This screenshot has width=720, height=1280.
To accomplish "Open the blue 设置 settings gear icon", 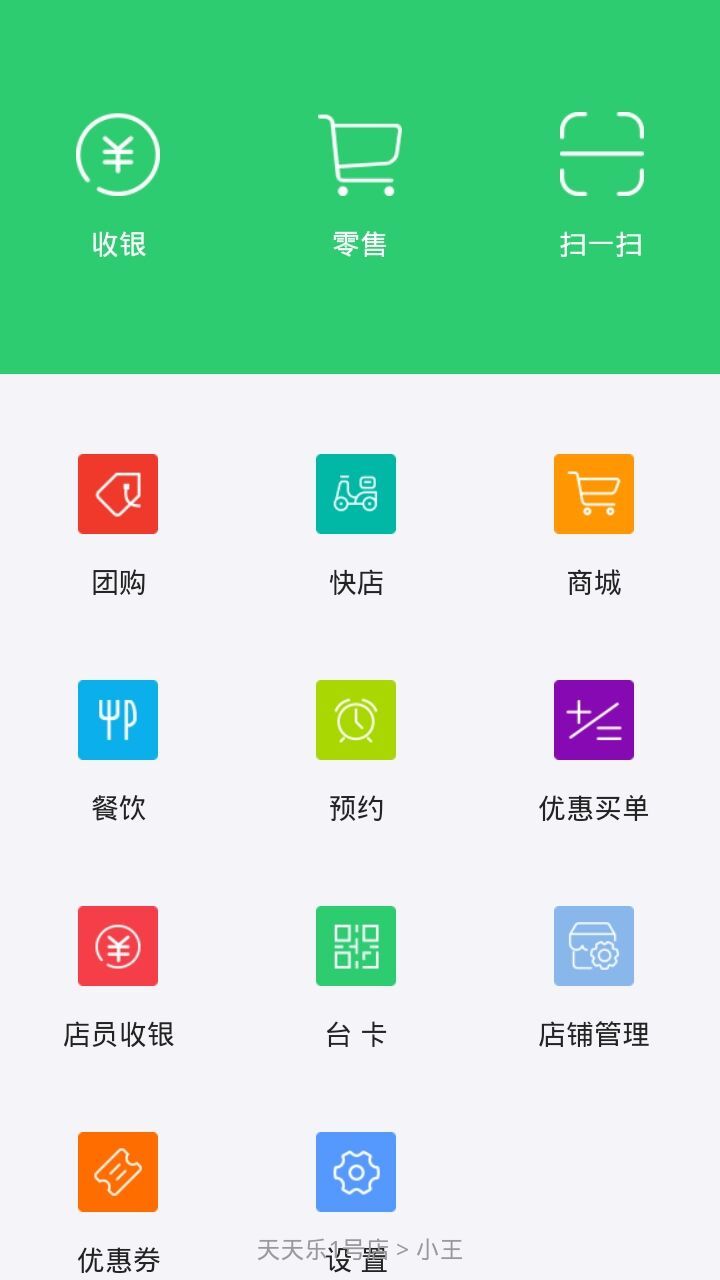I will (356, 1170).
